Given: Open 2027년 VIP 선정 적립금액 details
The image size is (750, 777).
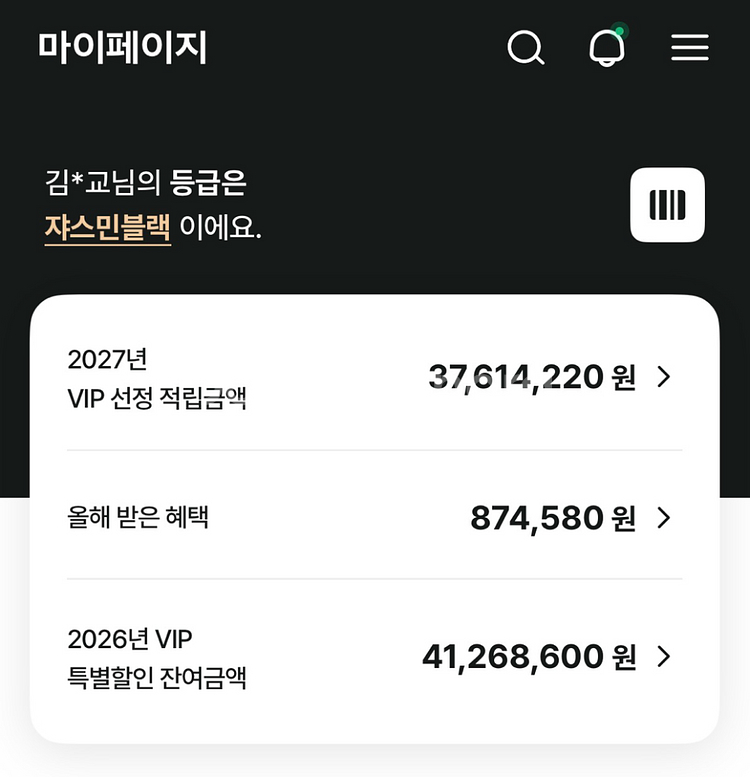Looking at the screenshot, I should click(x=375, y=379).
